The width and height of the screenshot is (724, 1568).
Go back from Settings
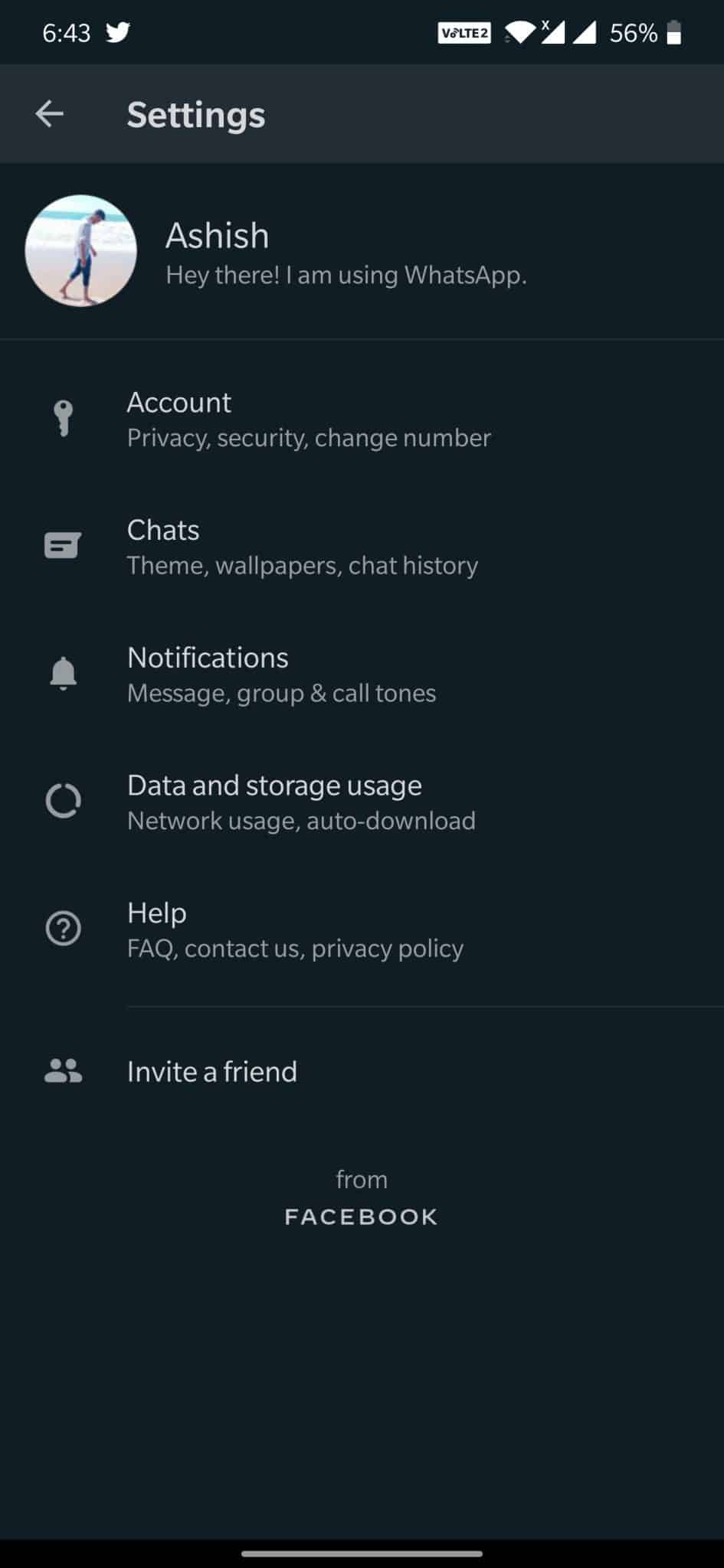pyautogui.click(x=49, y=114)
